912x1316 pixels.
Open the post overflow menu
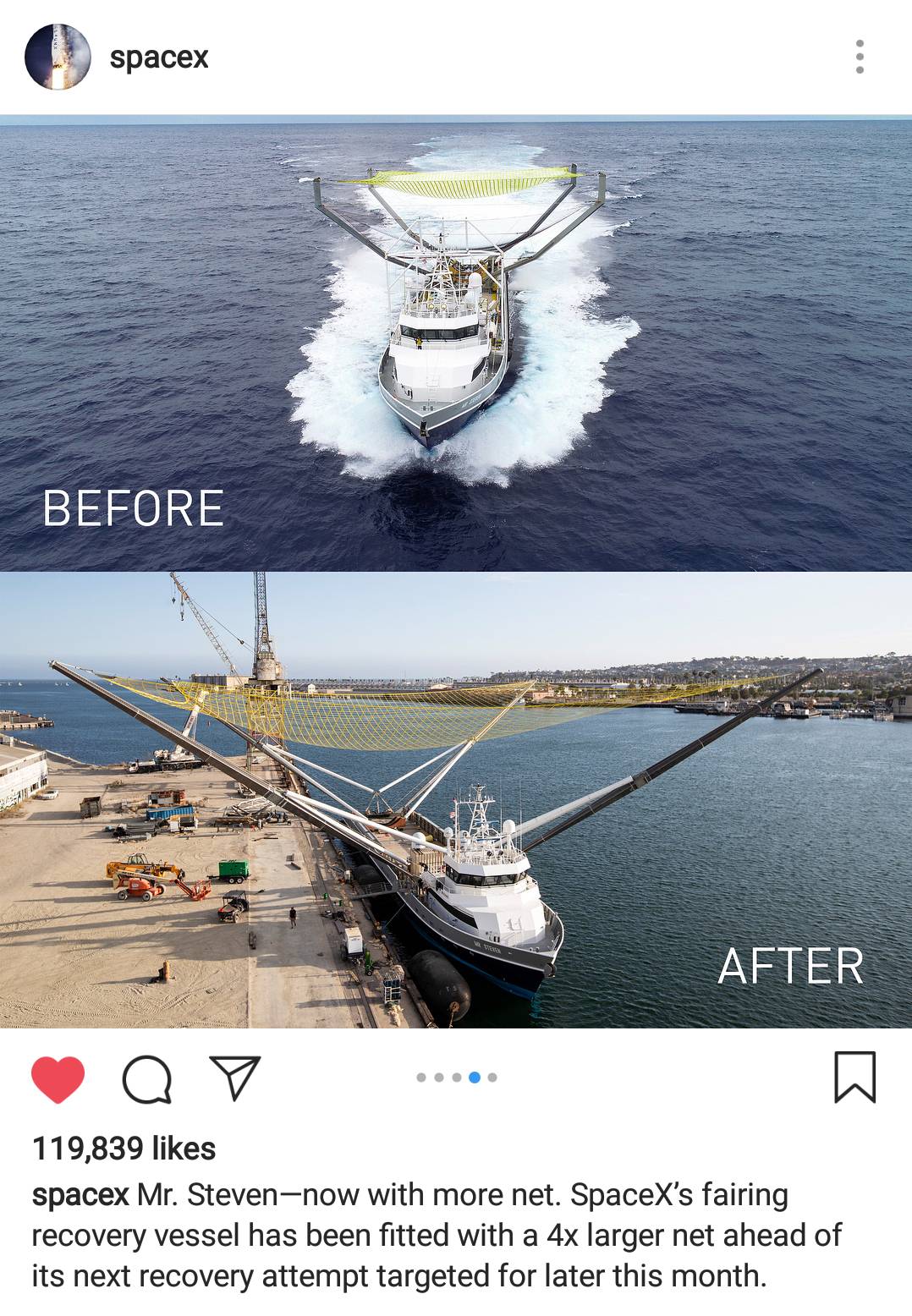click(860, 57)
